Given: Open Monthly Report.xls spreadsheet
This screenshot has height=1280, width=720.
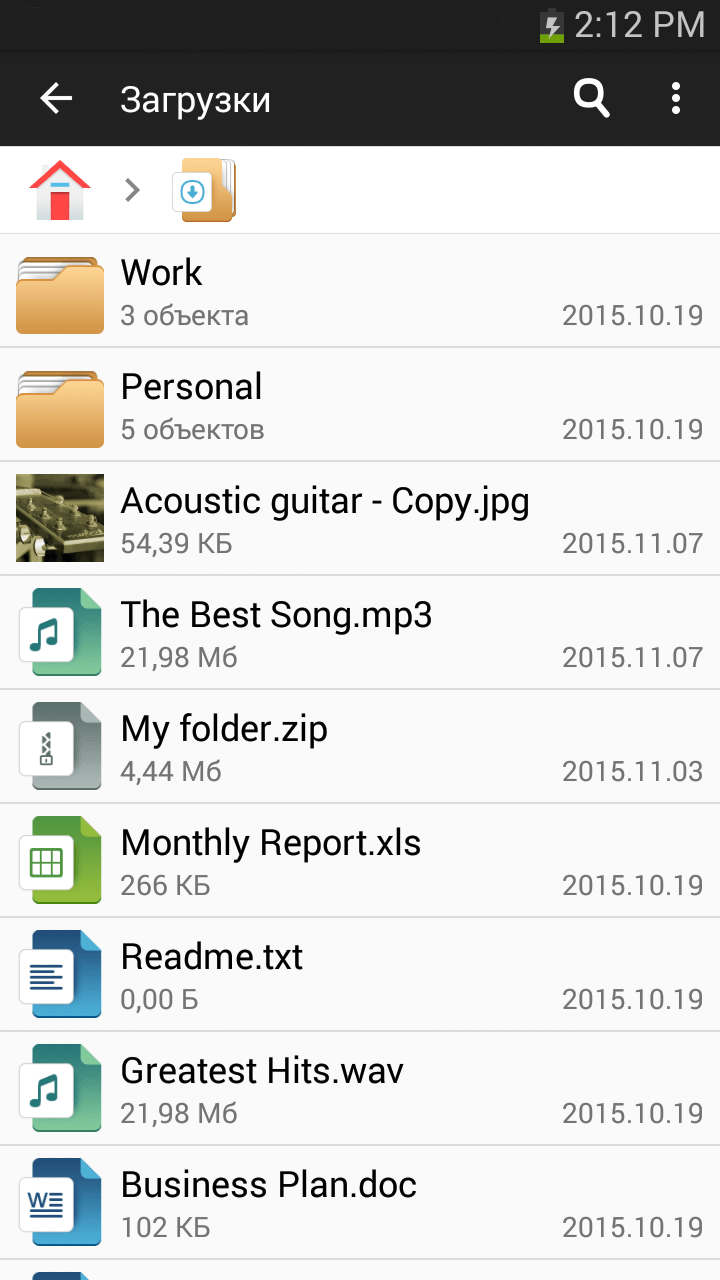Looking at the screenshot, I should tap(360, 861).
